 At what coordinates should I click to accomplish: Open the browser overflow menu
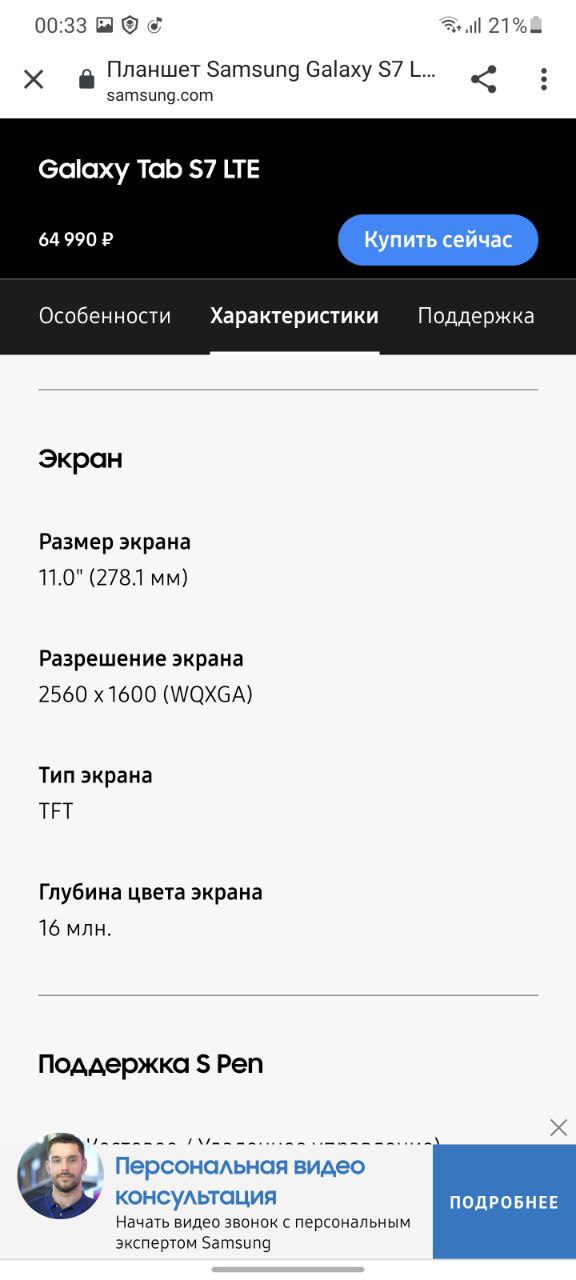coord(543,80)
